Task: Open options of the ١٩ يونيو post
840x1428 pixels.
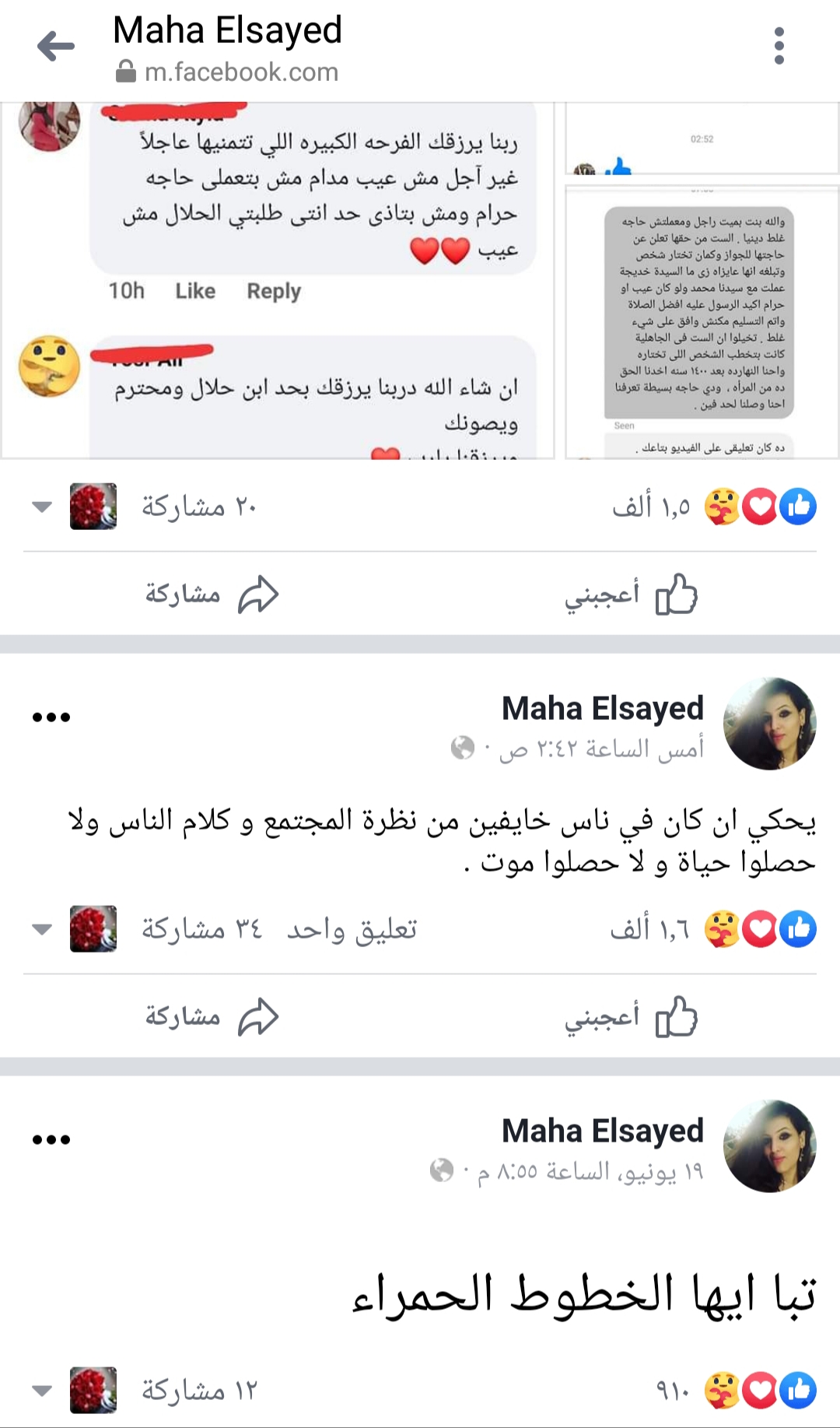Action: pos(51,1139)
